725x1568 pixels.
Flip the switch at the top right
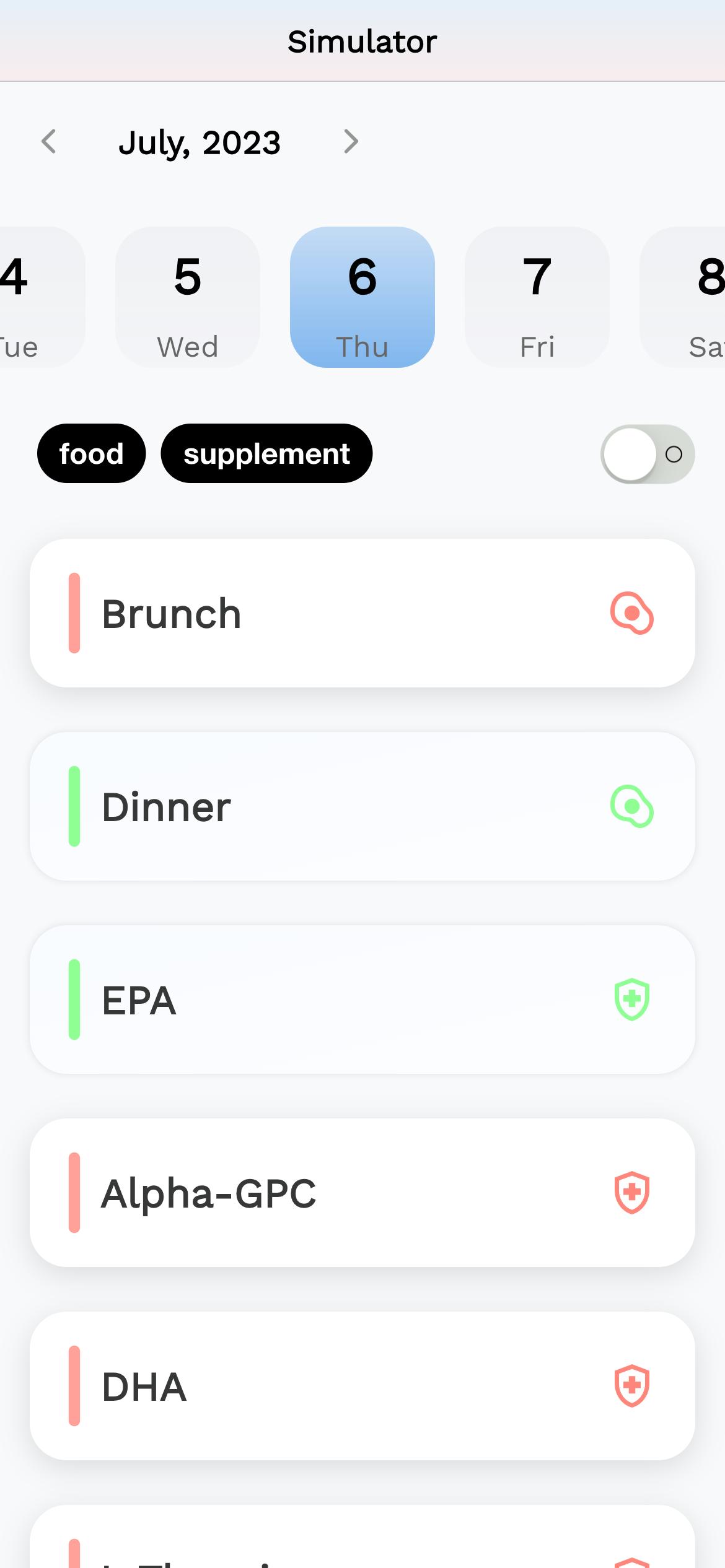[x=647, y=453]
